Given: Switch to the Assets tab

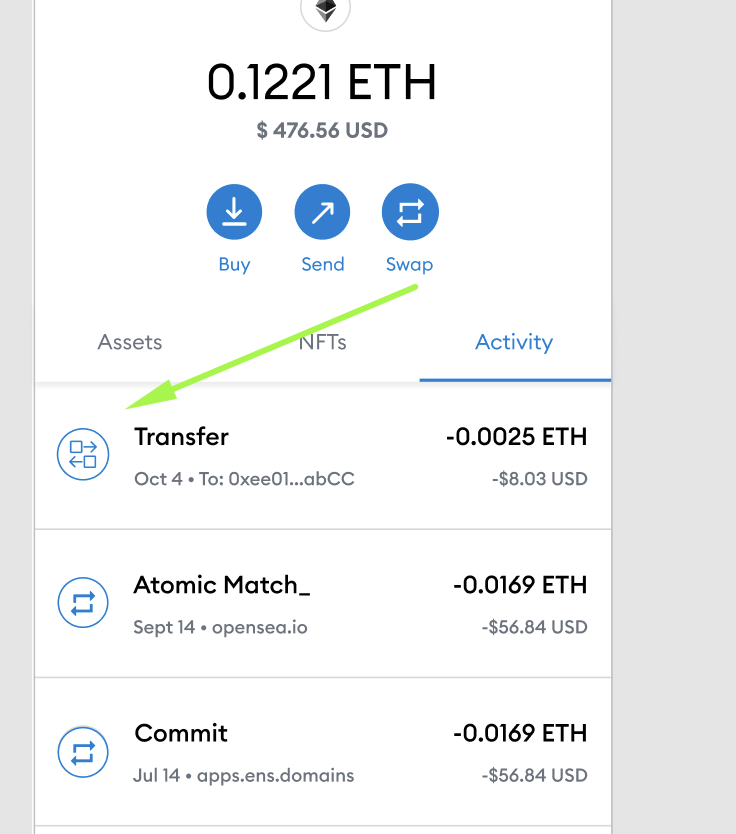Looking at the screenshot, I should pos(129,342).
